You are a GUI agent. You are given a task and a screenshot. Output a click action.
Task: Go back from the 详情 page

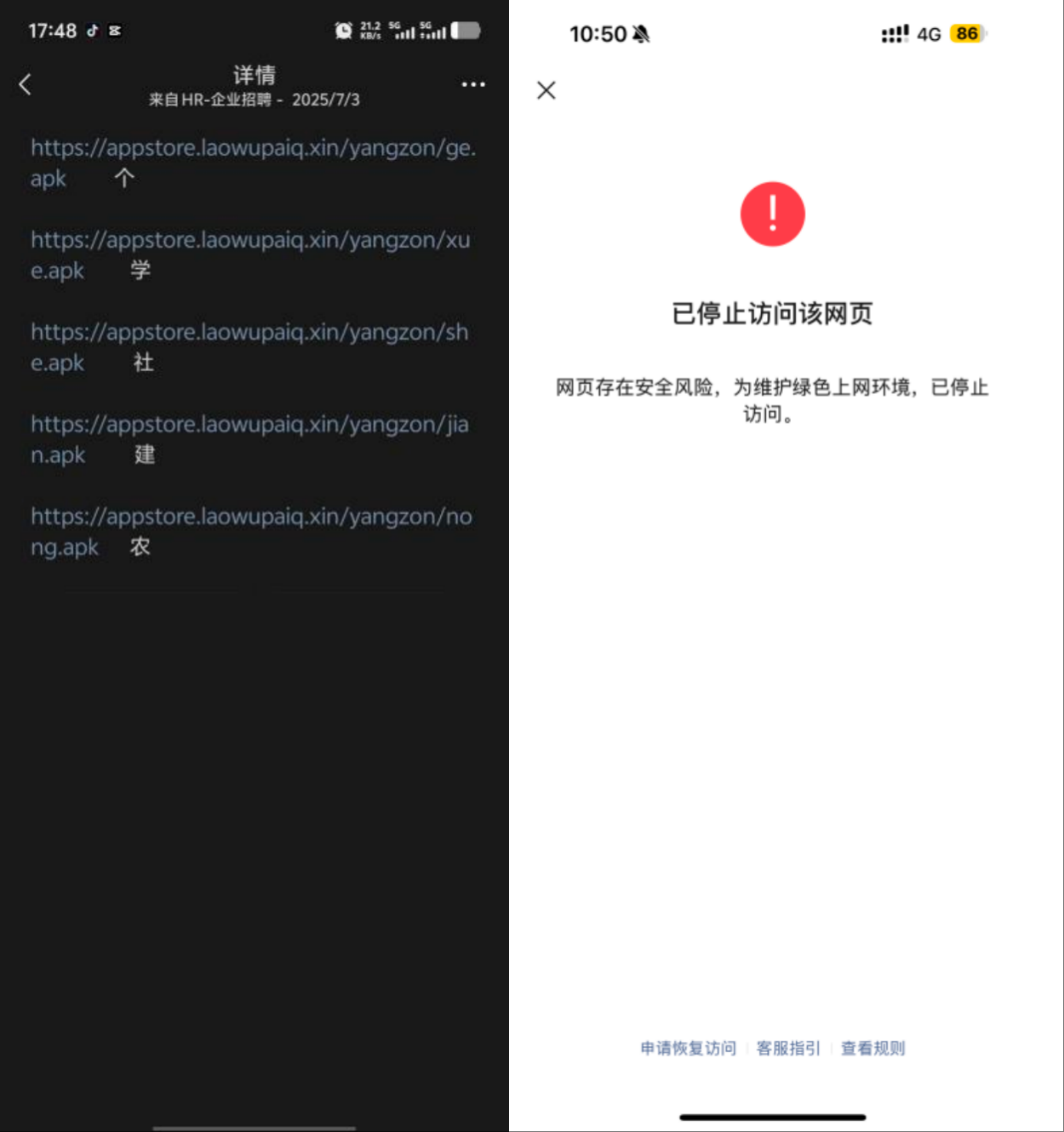click(x=26, y=84)
